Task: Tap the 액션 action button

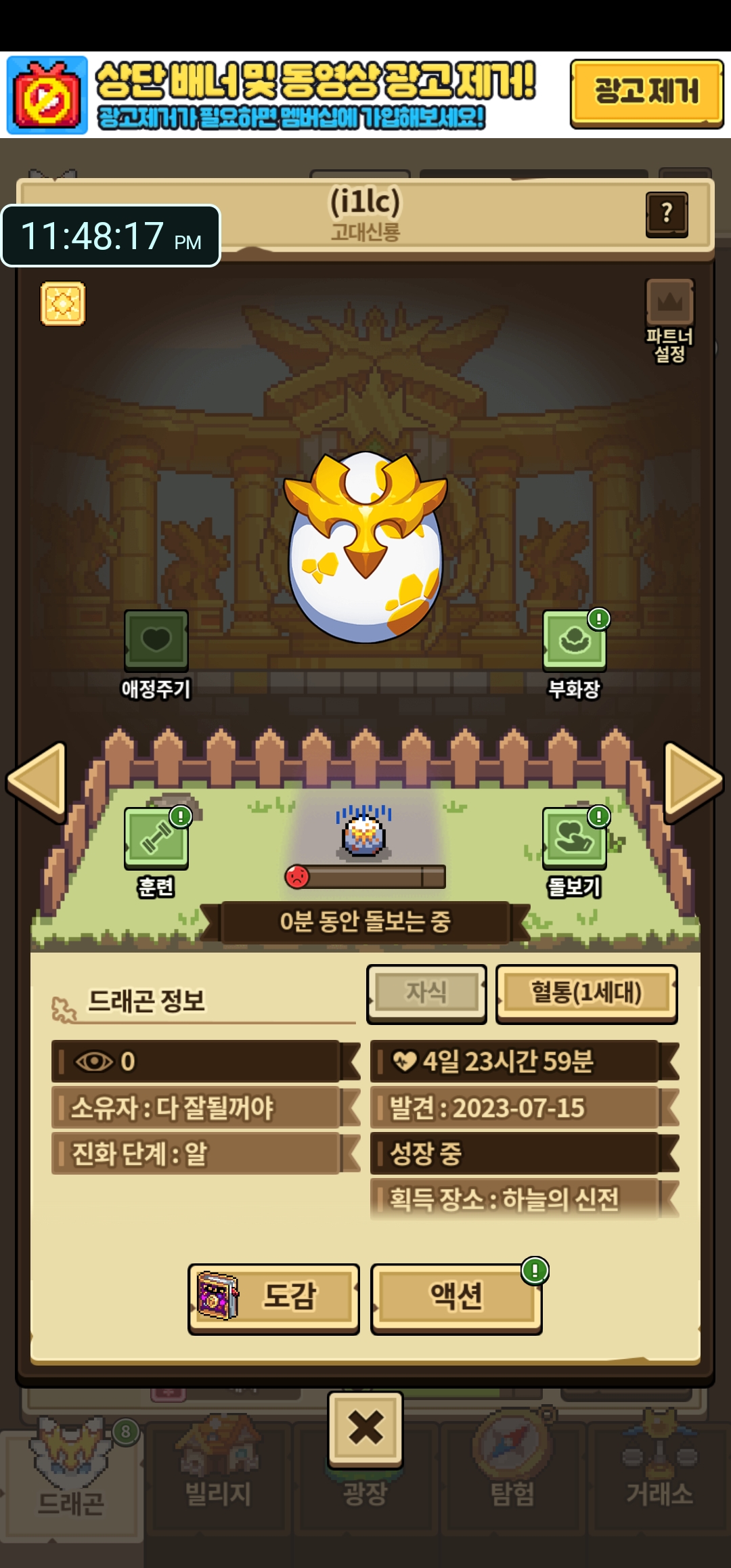Action: [x=456, y=1297]
